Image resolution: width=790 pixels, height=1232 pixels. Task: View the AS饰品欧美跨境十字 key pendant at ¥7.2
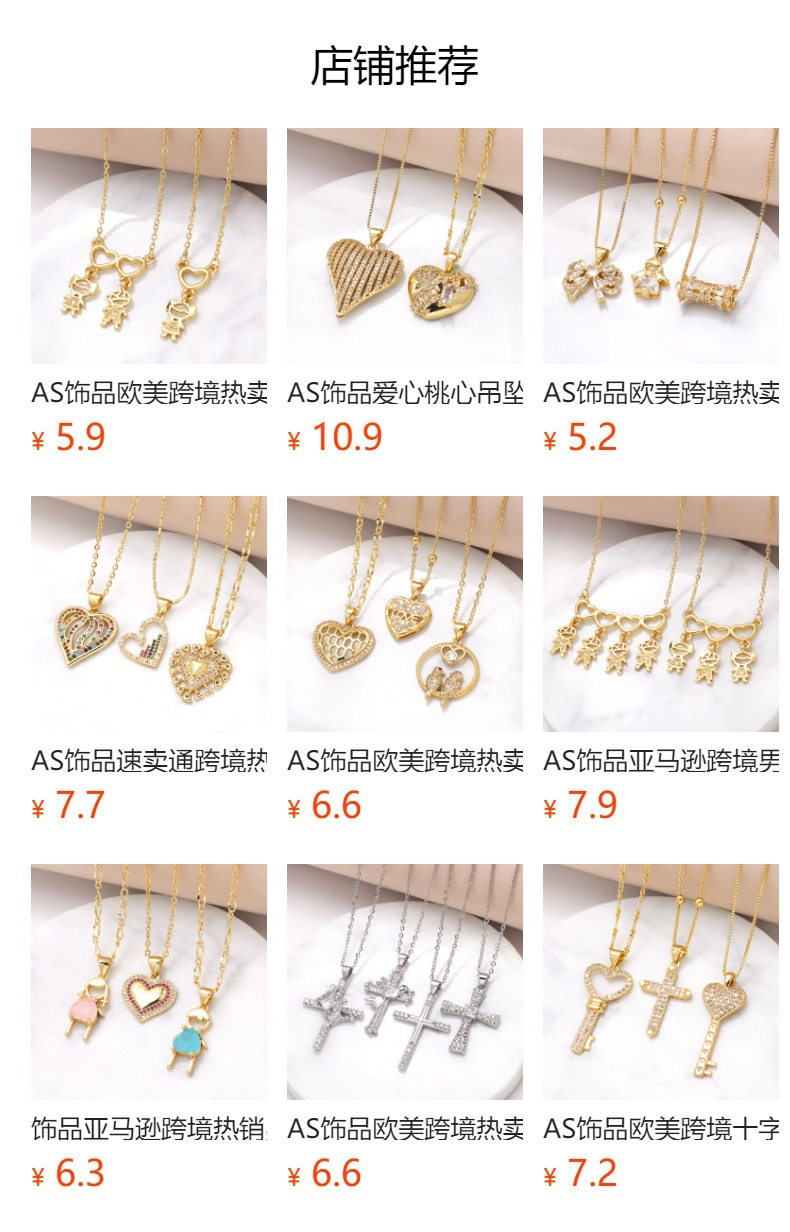pyautogui.click(x=661, y=982)
